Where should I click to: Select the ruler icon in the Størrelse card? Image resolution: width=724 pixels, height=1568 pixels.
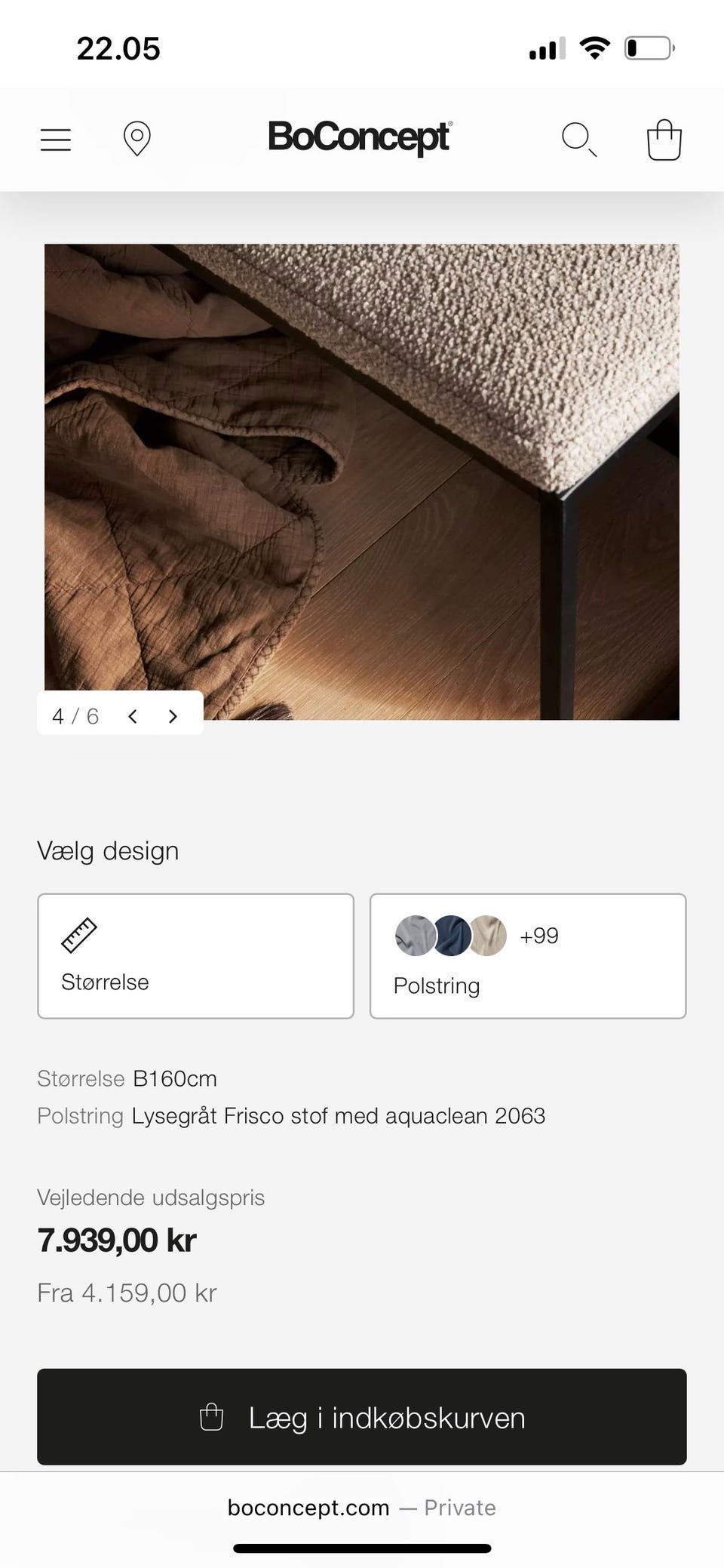coord(80,934)
